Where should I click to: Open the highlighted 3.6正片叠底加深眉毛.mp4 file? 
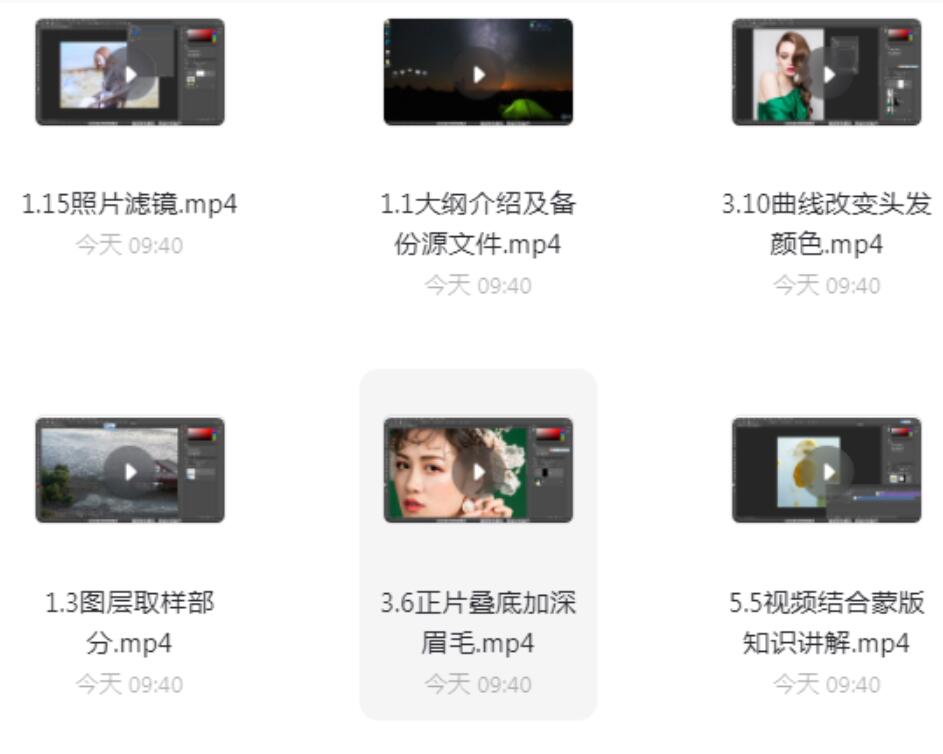point(478,471)
